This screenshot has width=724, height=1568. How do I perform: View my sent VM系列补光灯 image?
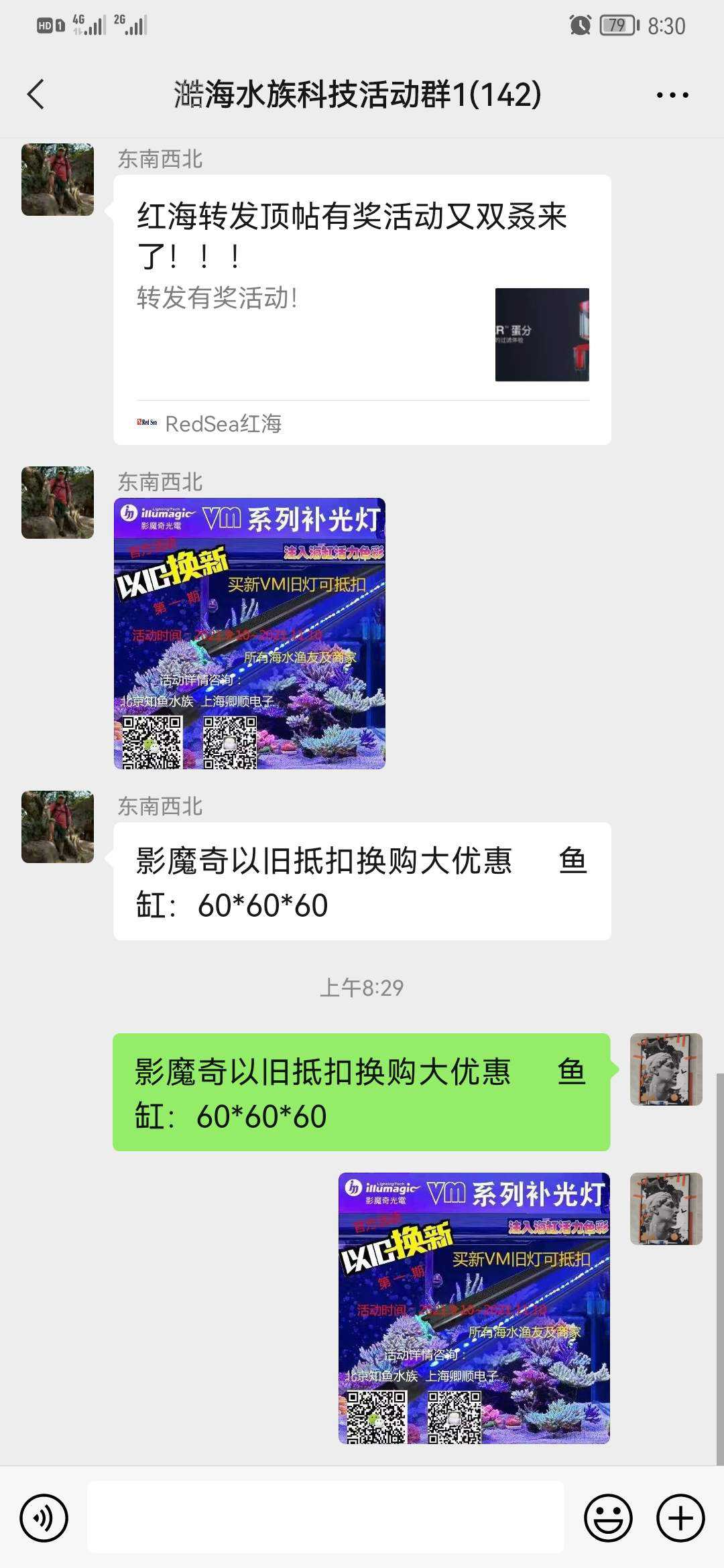pyautogui.click(x=474, y=1307)
